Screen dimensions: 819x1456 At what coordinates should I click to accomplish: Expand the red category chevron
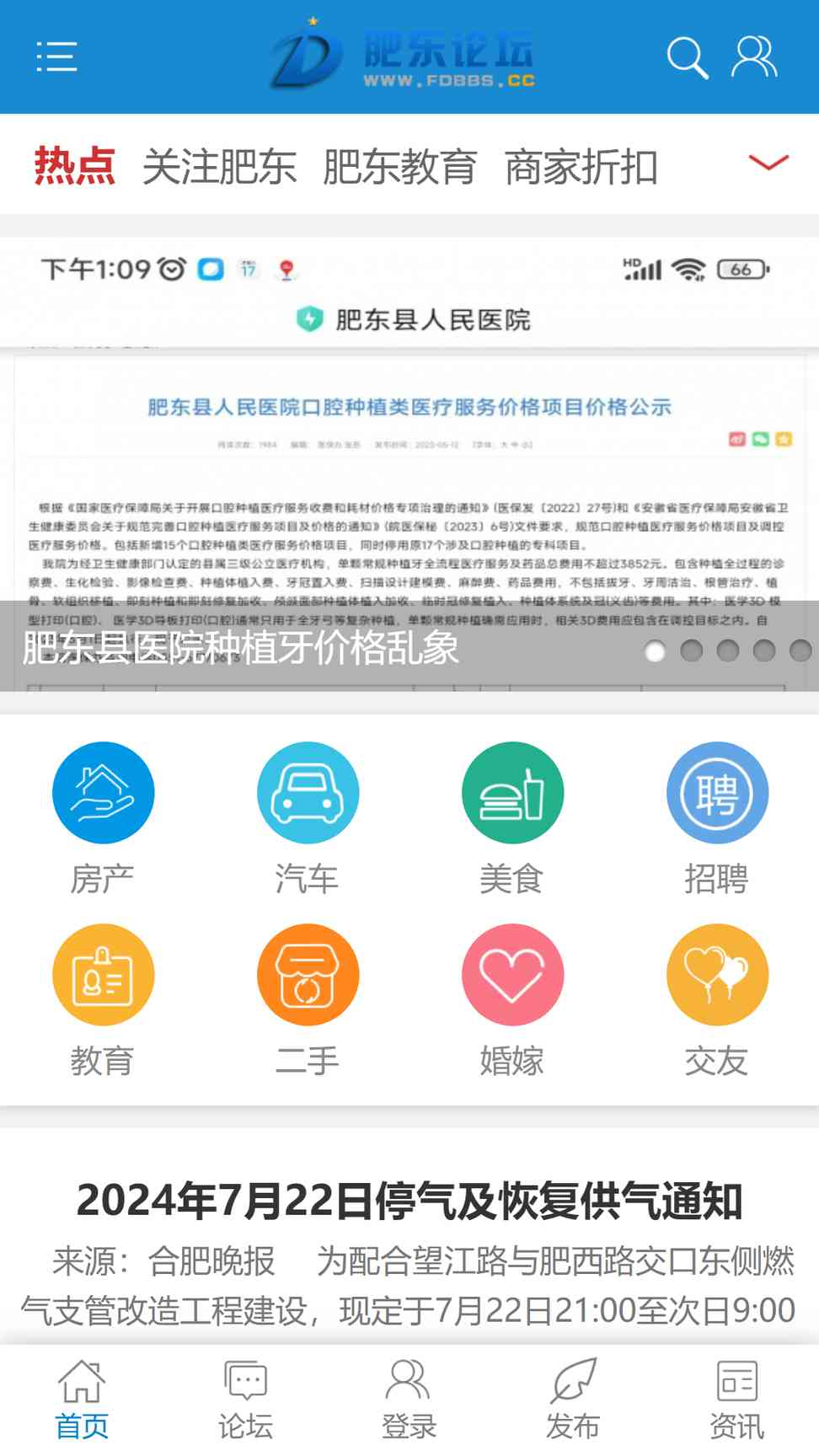768,163
